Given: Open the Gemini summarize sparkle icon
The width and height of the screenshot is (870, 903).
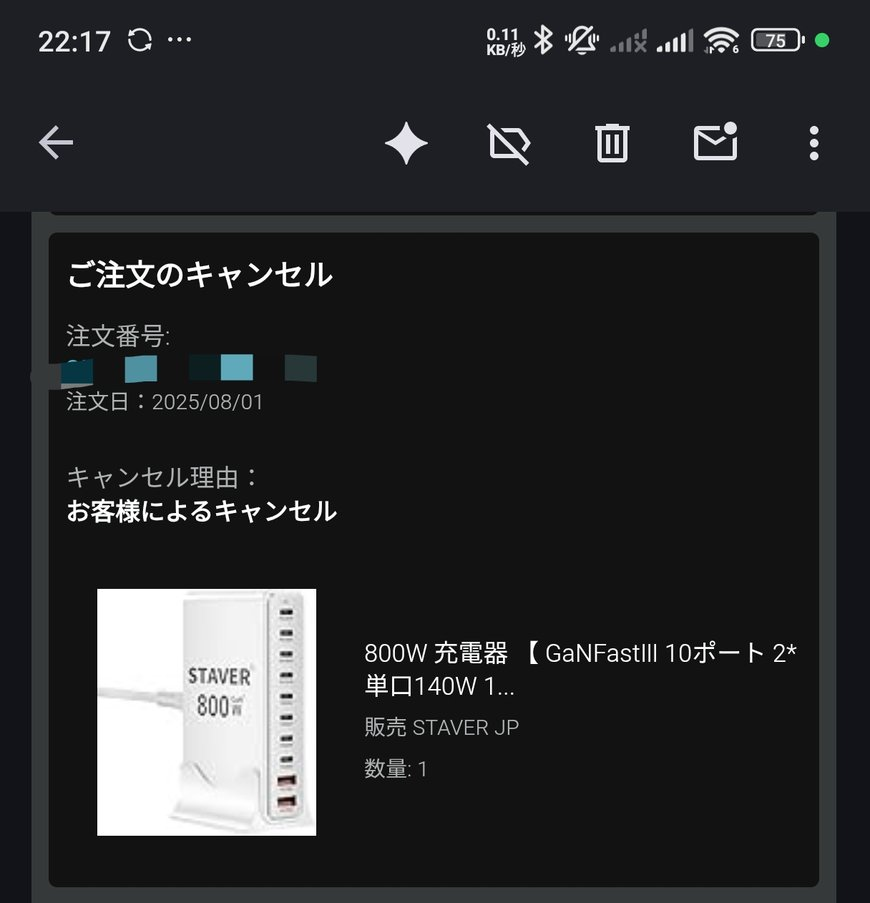Looking at the screenshot, I should [406, 144].
